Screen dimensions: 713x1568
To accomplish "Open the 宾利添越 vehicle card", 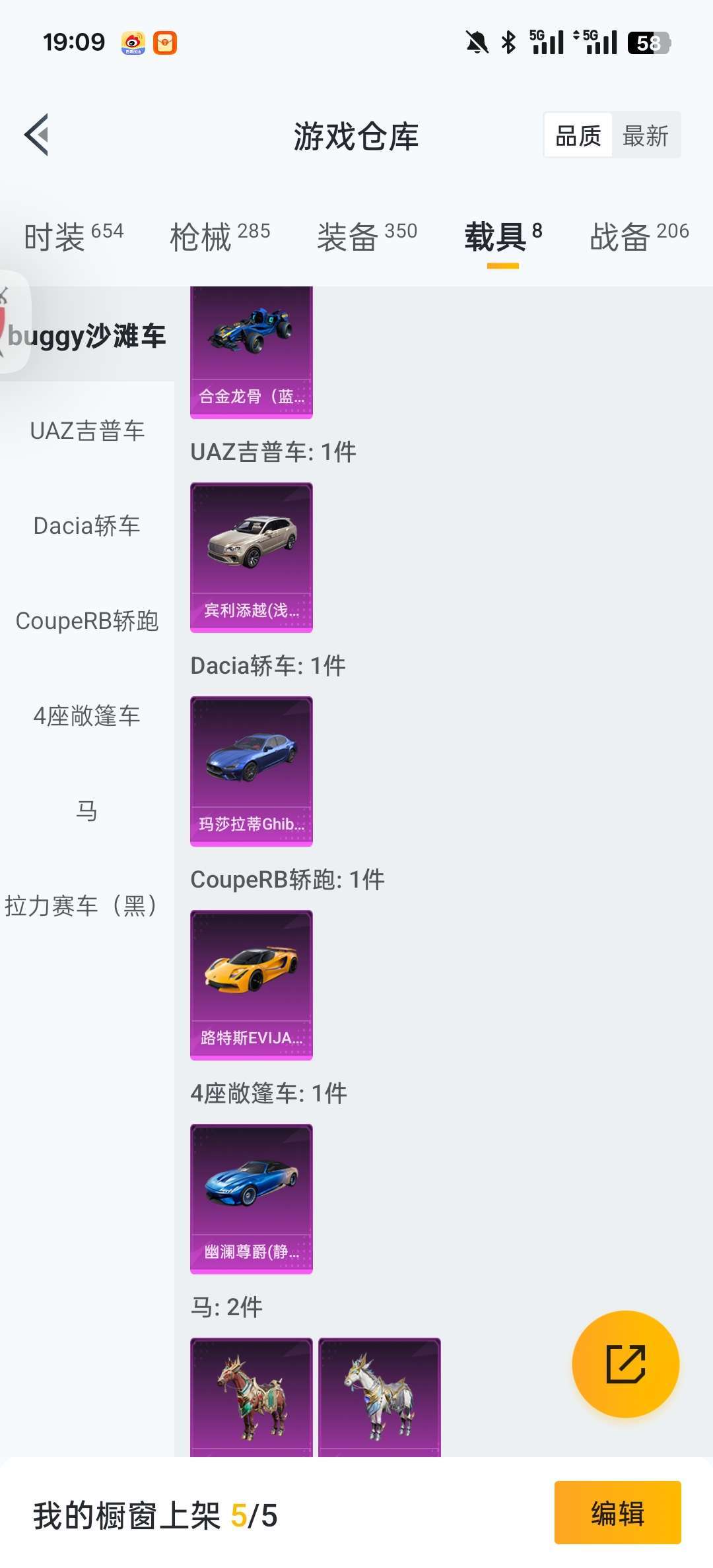I will 252,558.
